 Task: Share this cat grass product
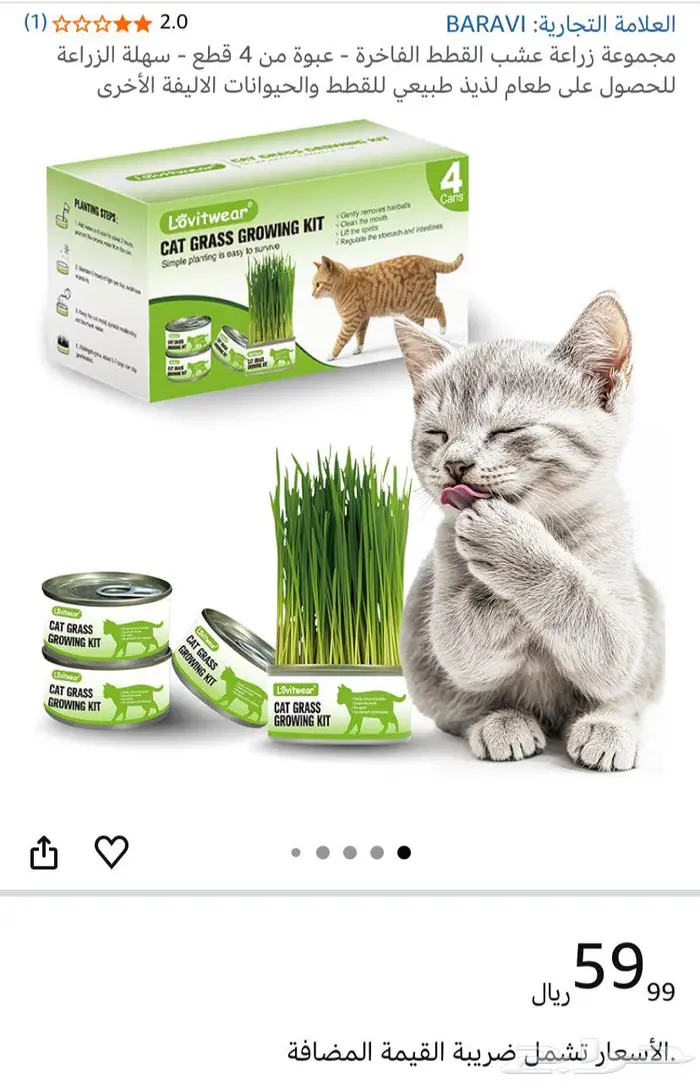click(x=44, y=853)
